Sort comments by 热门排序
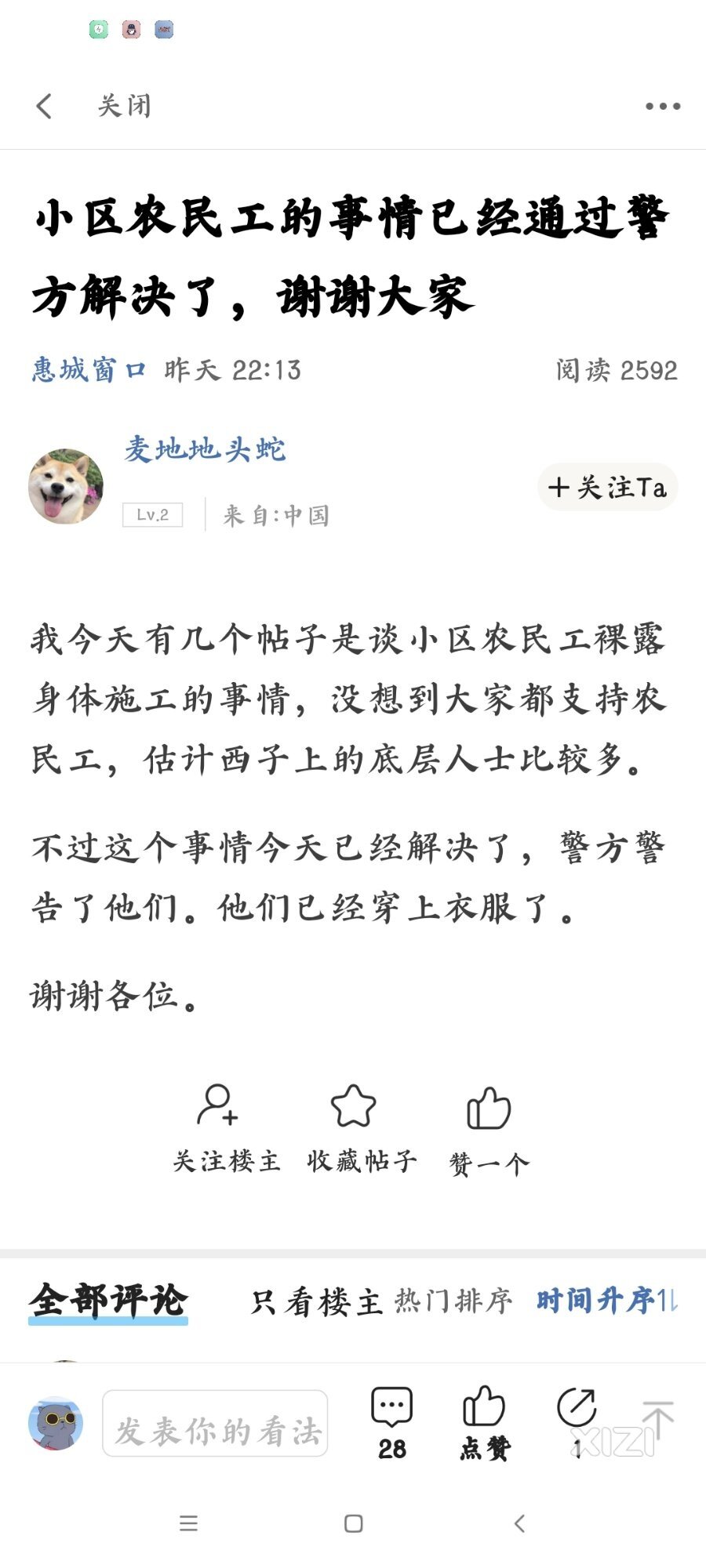The width and height of the screenshot is (706, 1568). click(x=453, y=1301)
